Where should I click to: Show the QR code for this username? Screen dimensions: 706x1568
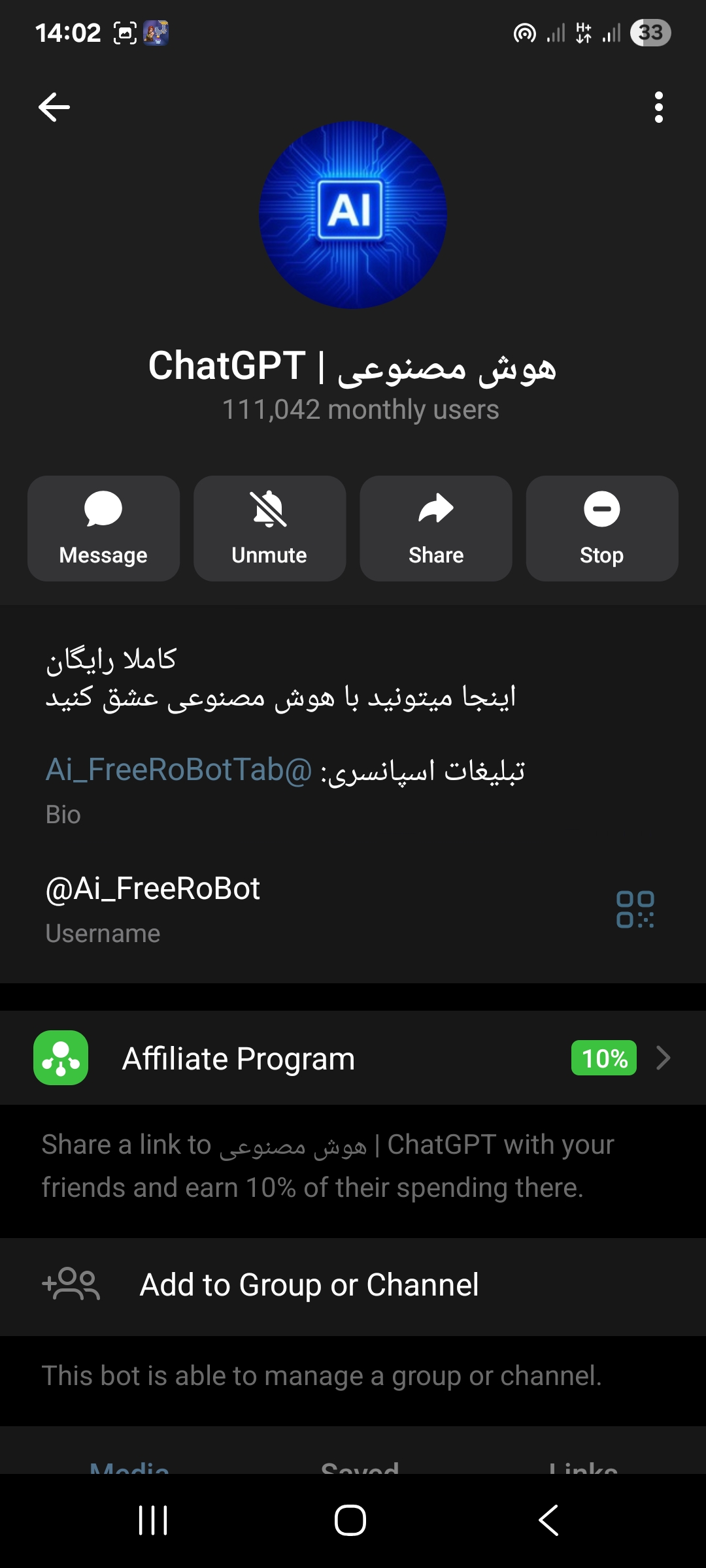click(635, 909)
